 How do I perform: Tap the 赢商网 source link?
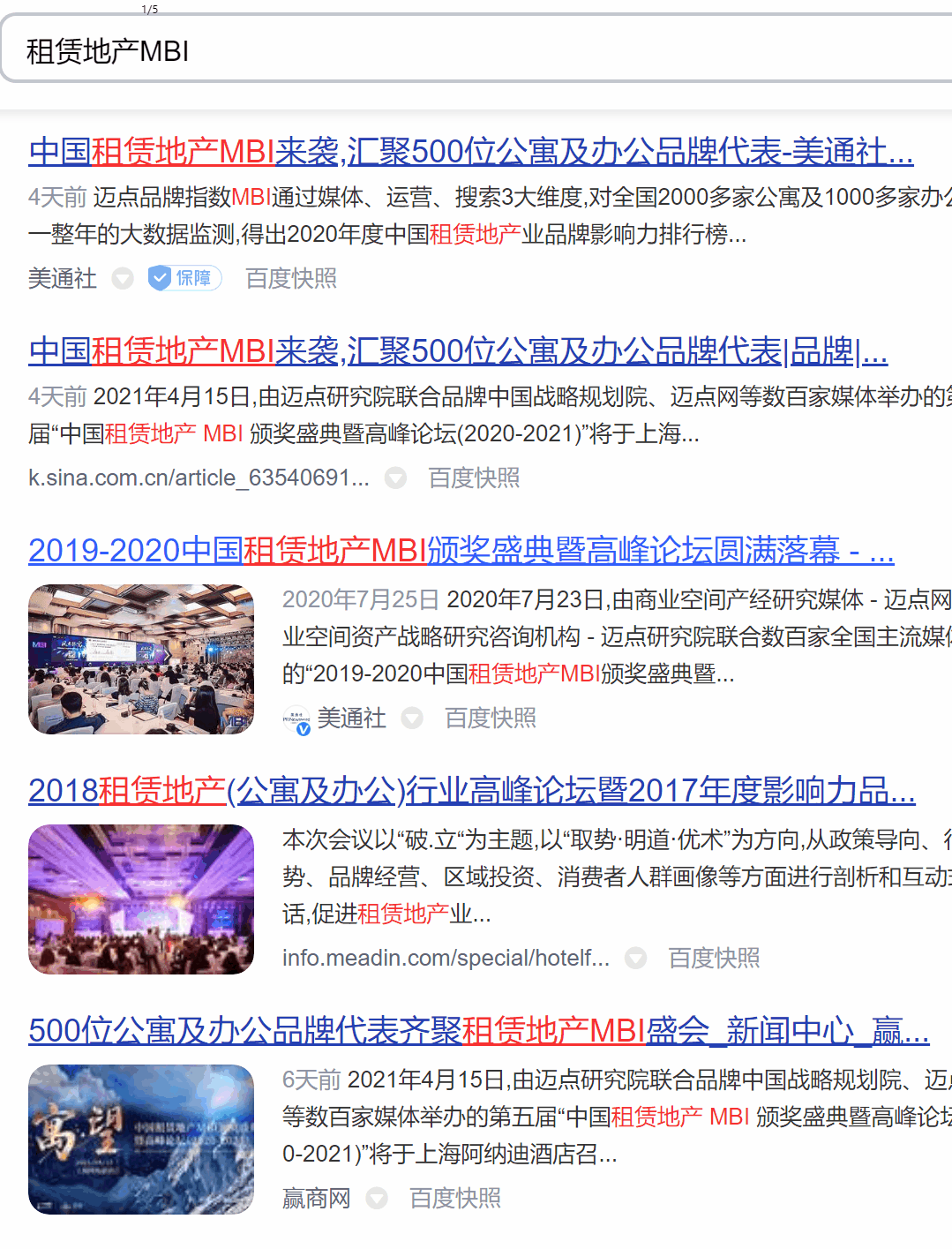tap(316, 1199)
